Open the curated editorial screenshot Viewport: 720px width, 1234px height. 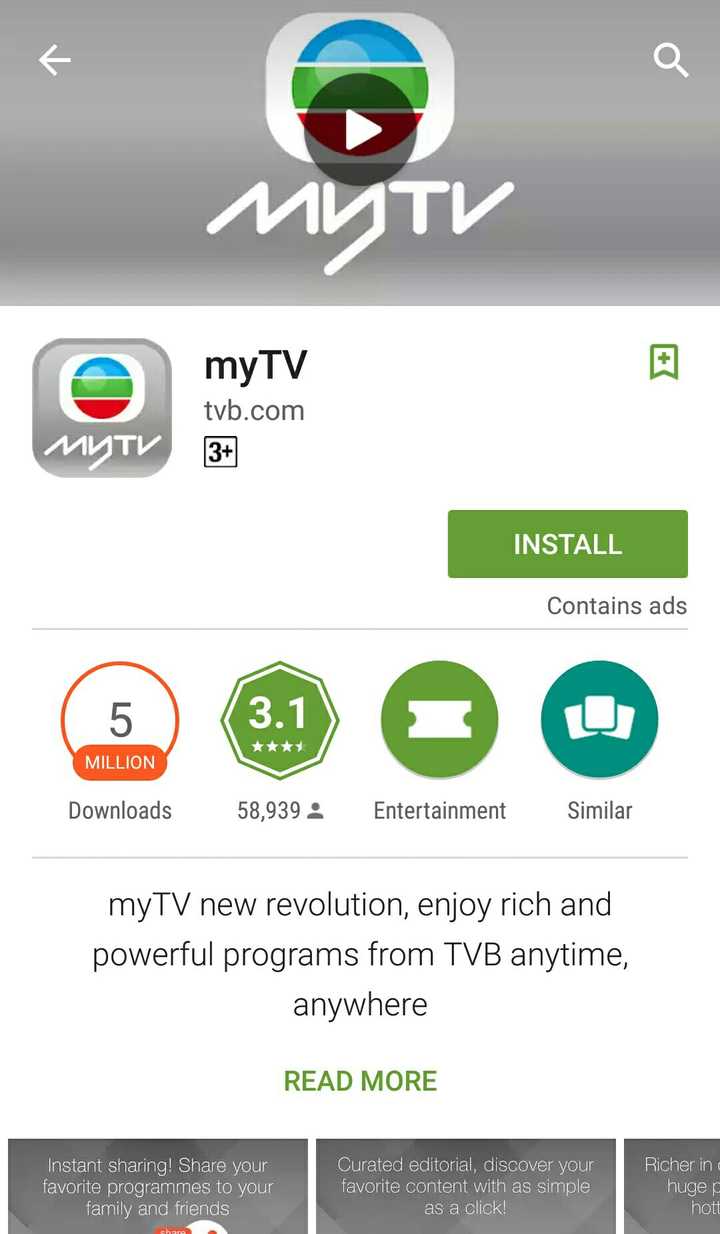tap(464, 1185)
